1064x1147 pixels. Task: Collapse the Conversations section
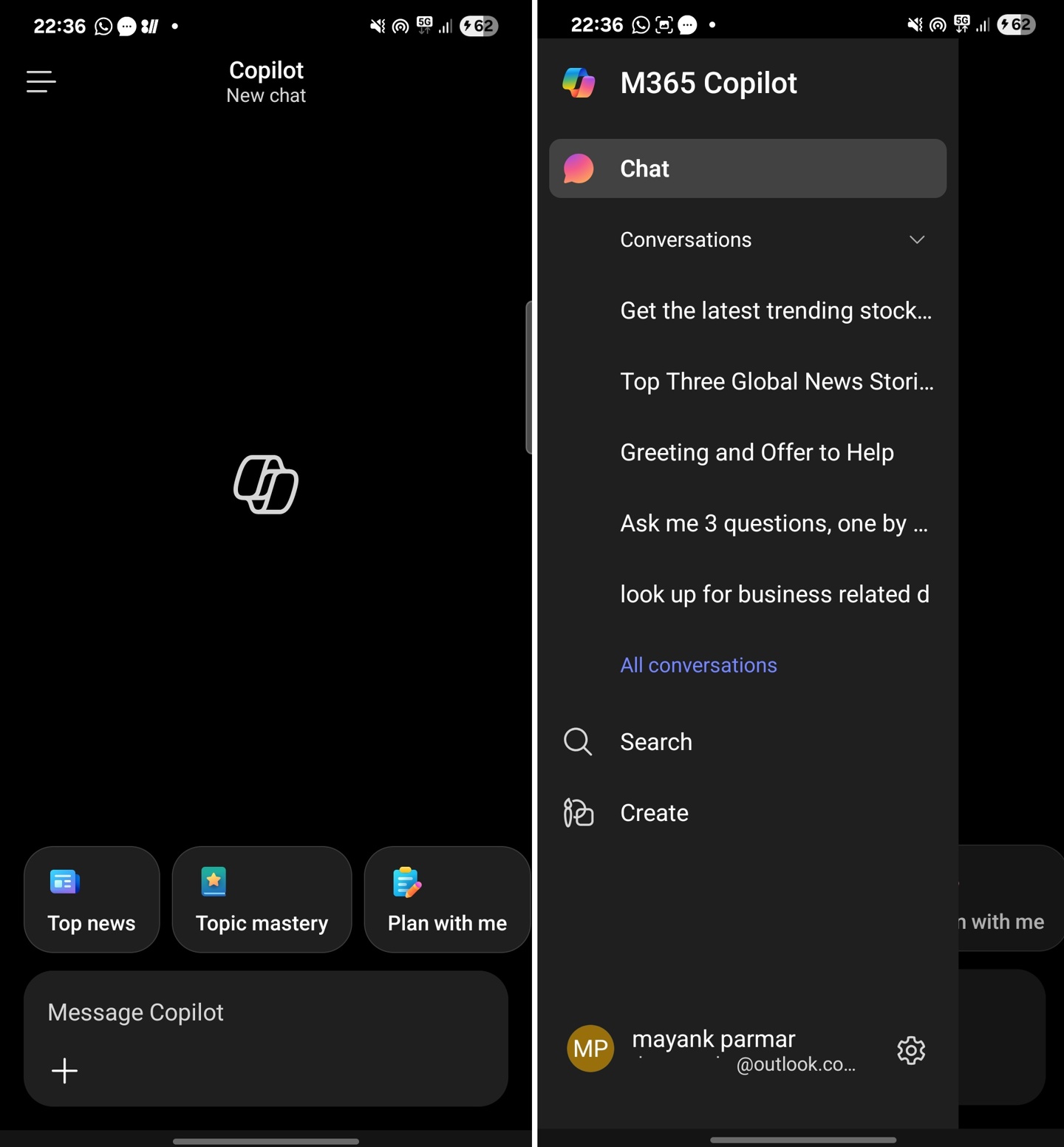coord(916,239)
